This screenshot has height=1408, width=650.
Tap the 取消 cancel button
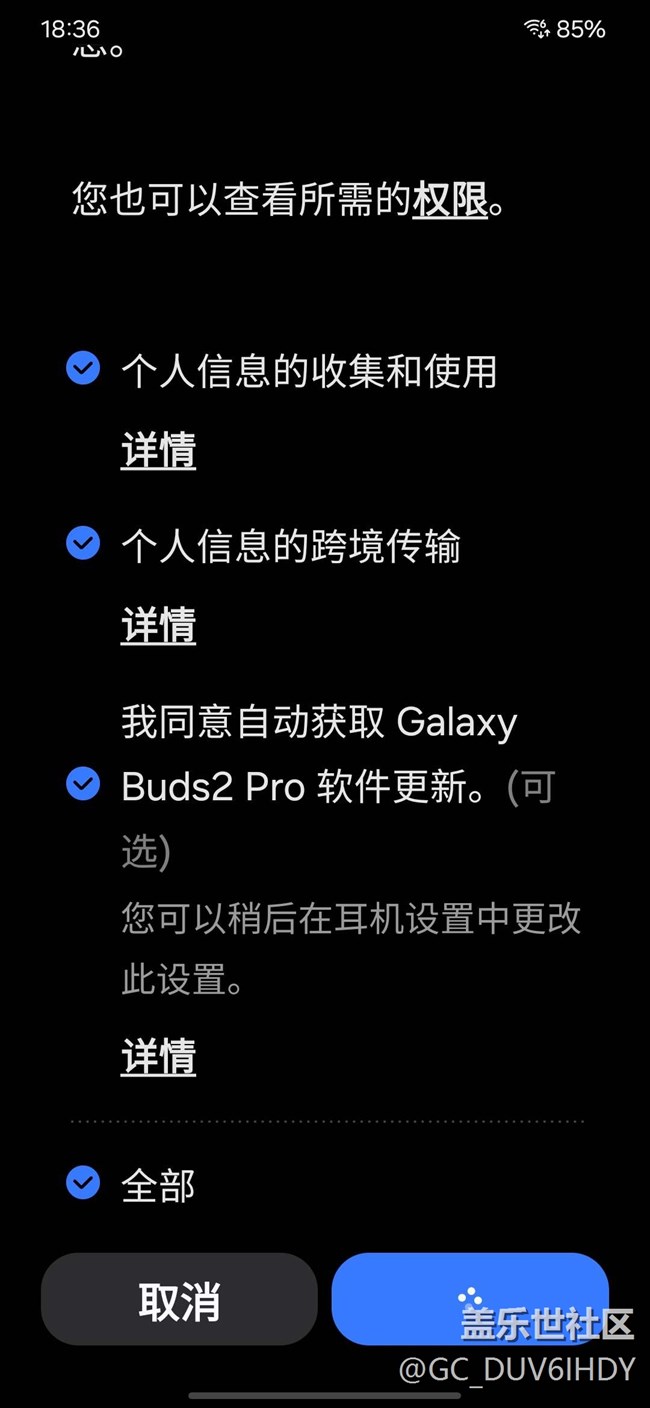179,1299
